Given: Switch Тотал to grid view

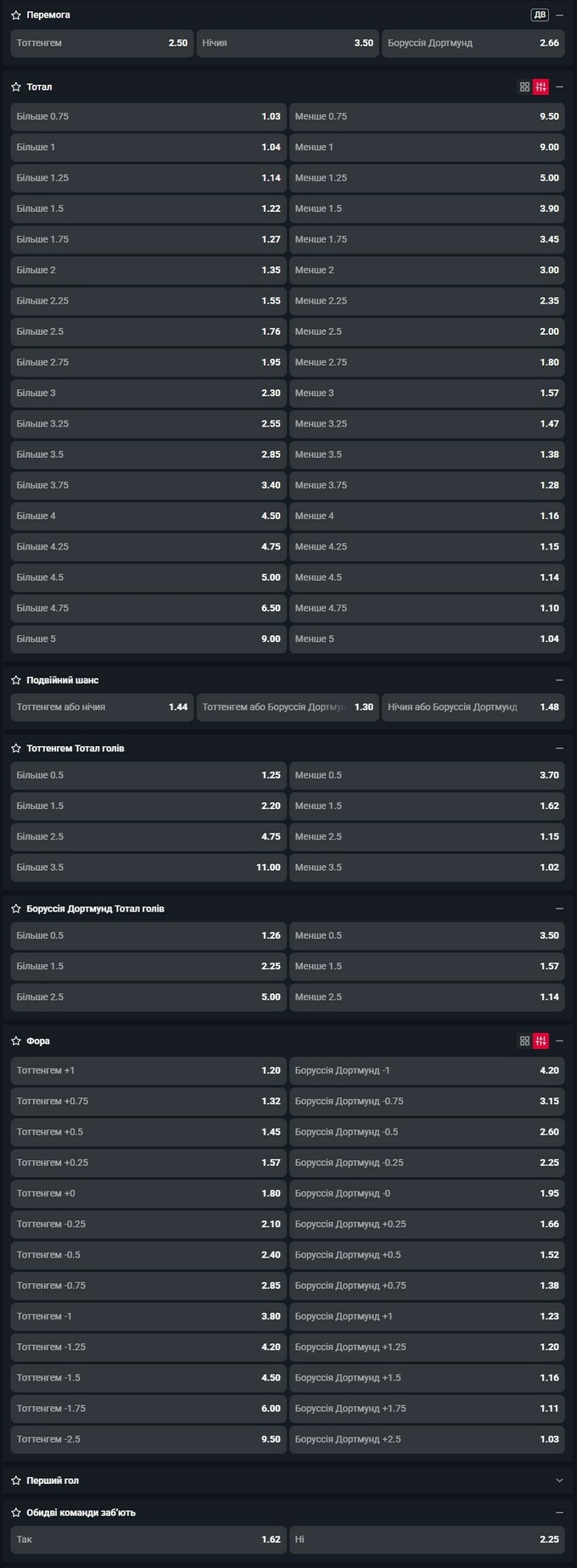Looking at the screenshot, I should pos(524,87).
